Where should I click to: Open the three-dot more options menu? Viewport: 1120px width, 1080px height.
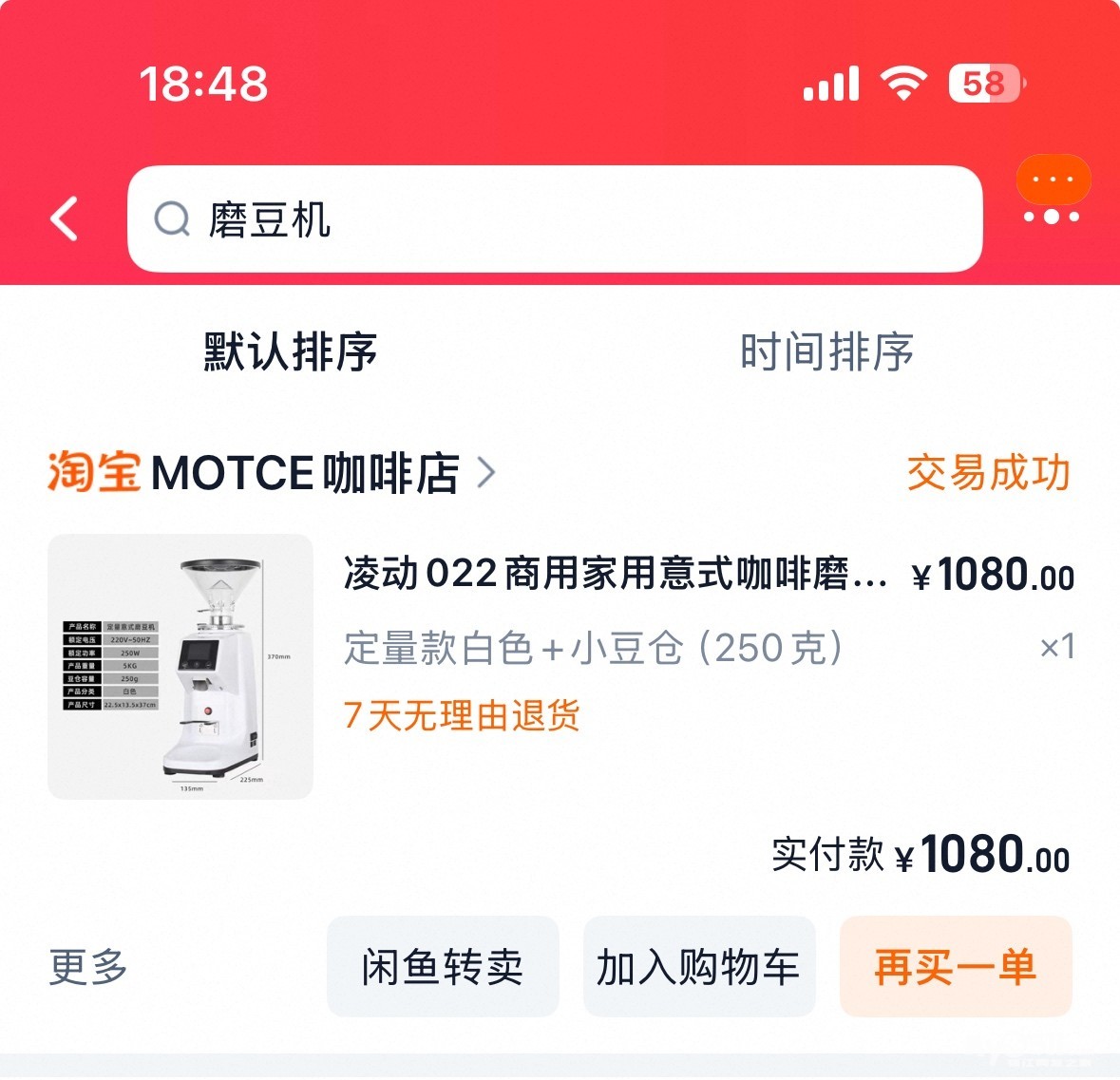pos(1052,216)
